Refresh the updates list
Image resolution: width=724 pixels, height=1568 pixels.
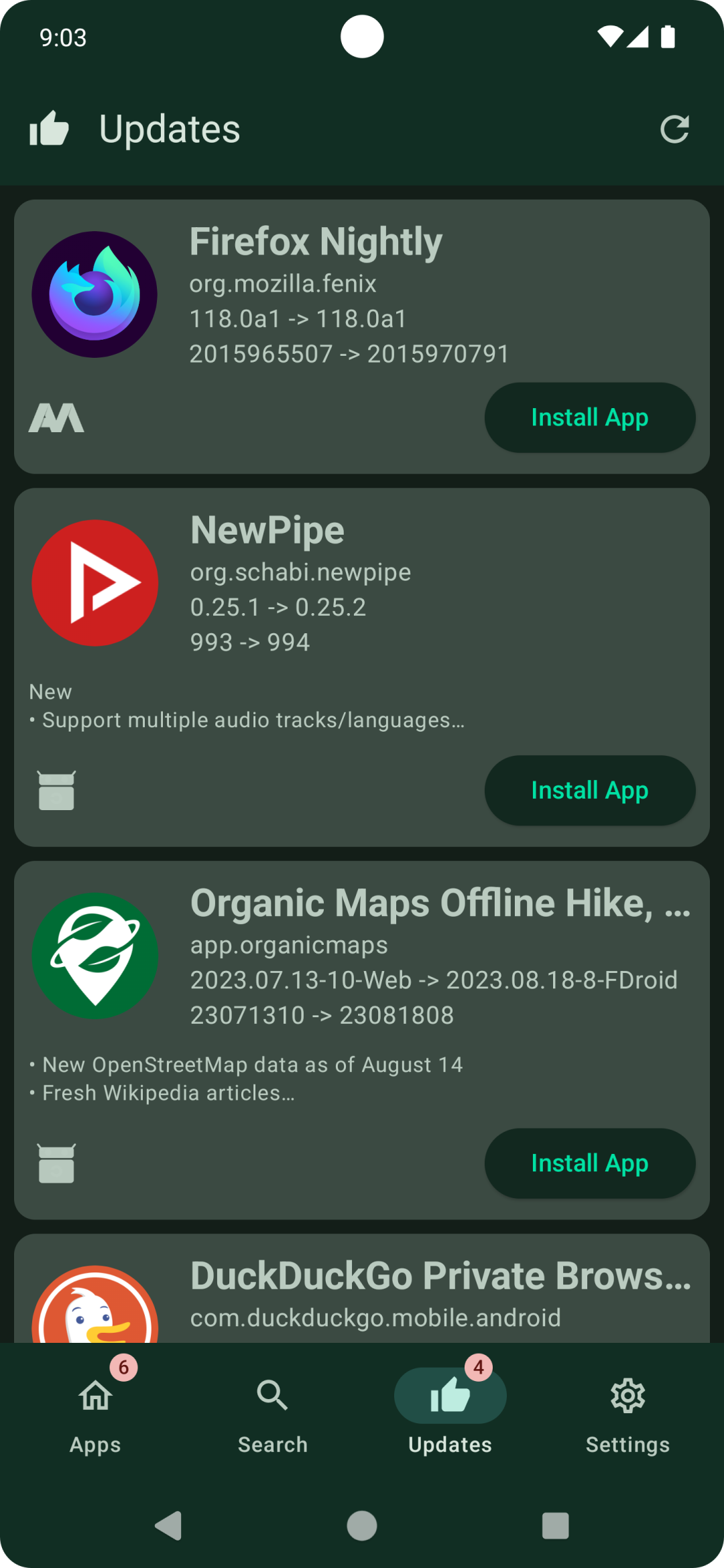point(674,129)
